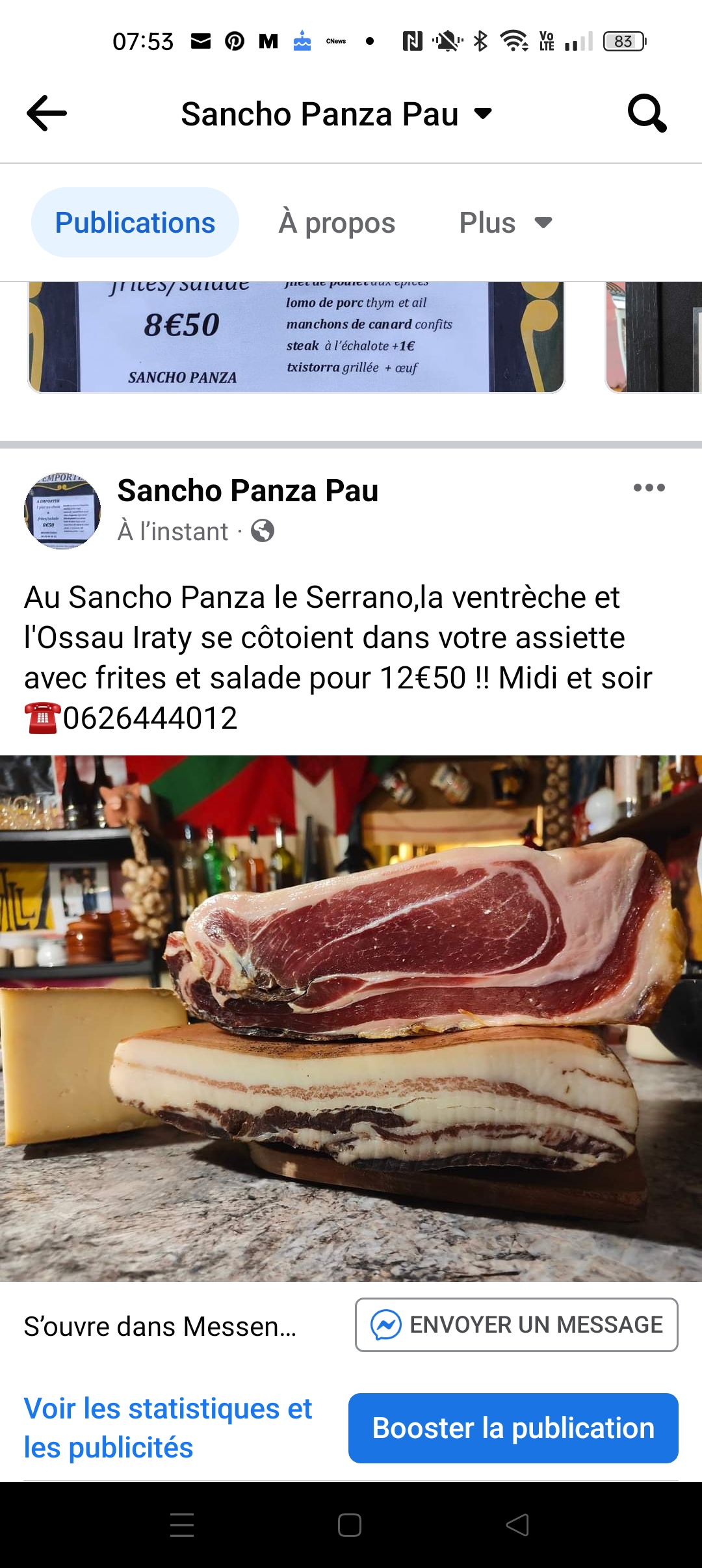This screenshot has width=702, height=1568.
Task: Tap Booster la publication
Action: point(513,1428)
